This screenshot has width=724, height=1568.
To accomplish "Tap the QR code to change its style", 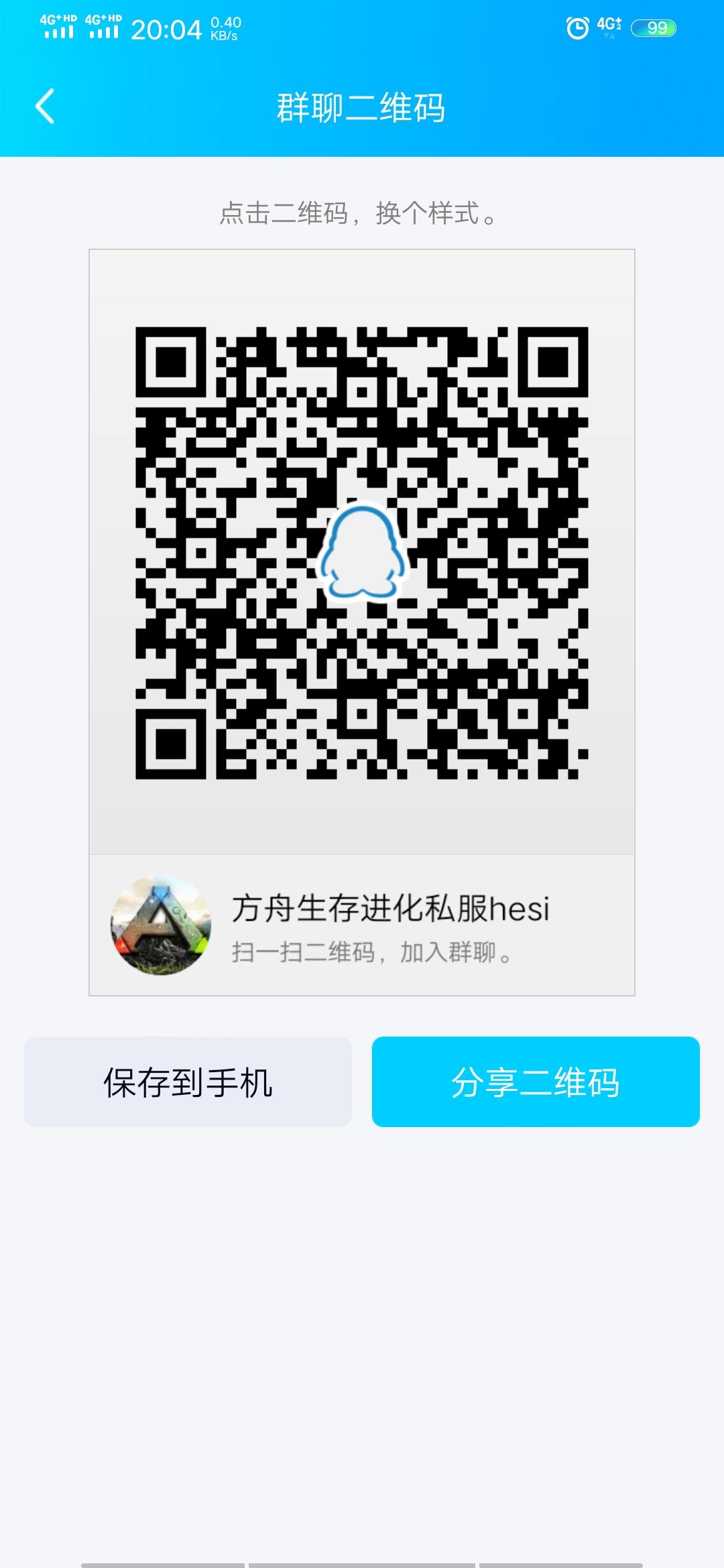I will point(362,552).
